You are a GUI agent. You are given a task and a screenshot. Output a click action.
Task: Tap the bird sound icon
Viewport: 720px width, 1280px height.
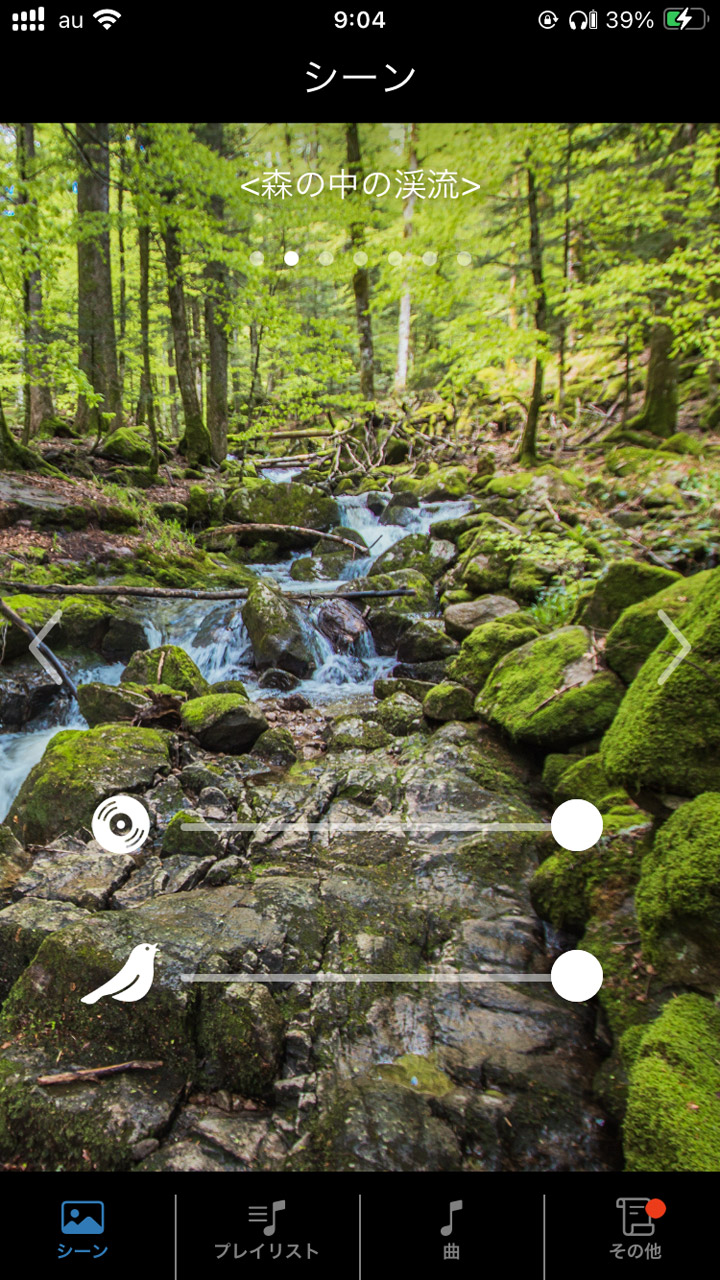pos(122,974)
